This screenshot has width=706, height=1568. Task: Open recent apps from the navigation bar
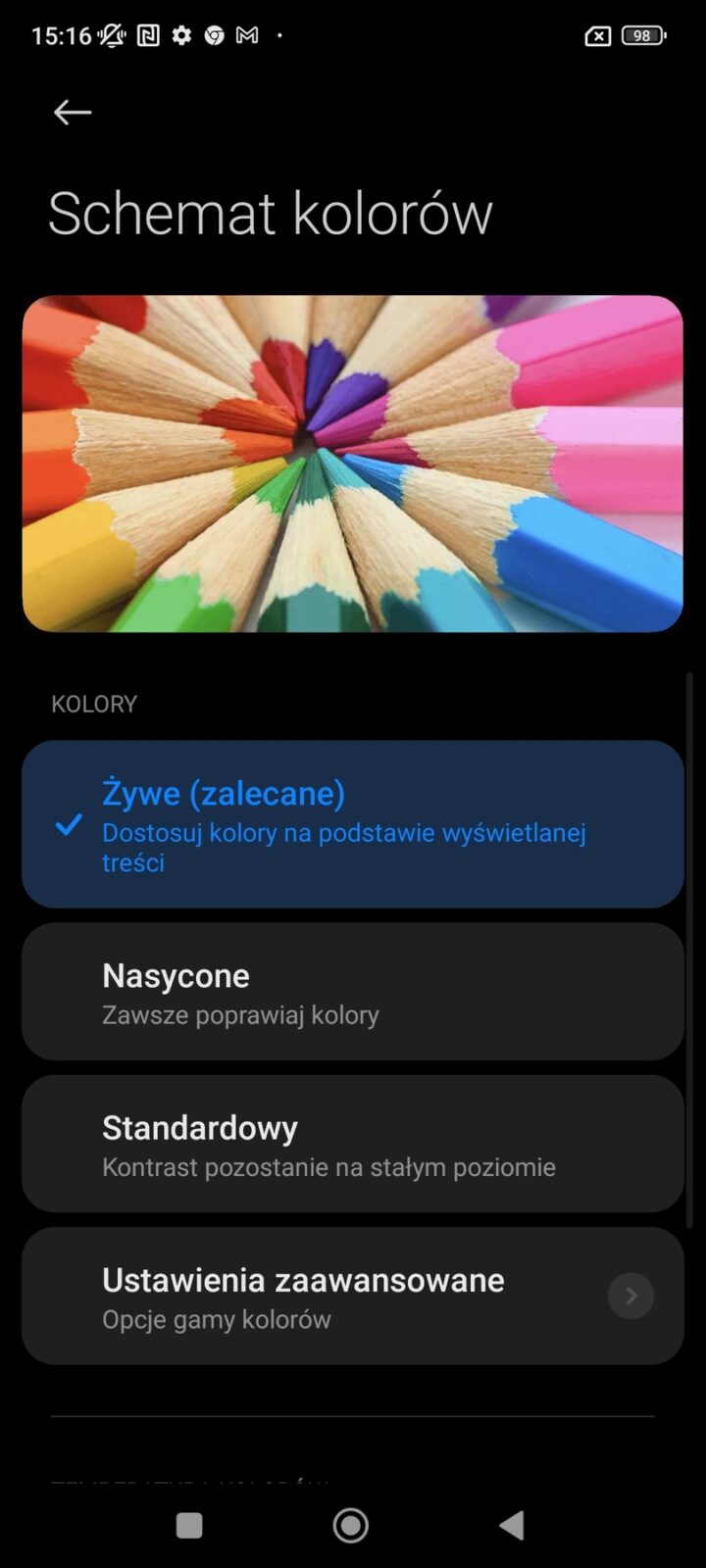pyautogui.click(x=189, y=1525)
